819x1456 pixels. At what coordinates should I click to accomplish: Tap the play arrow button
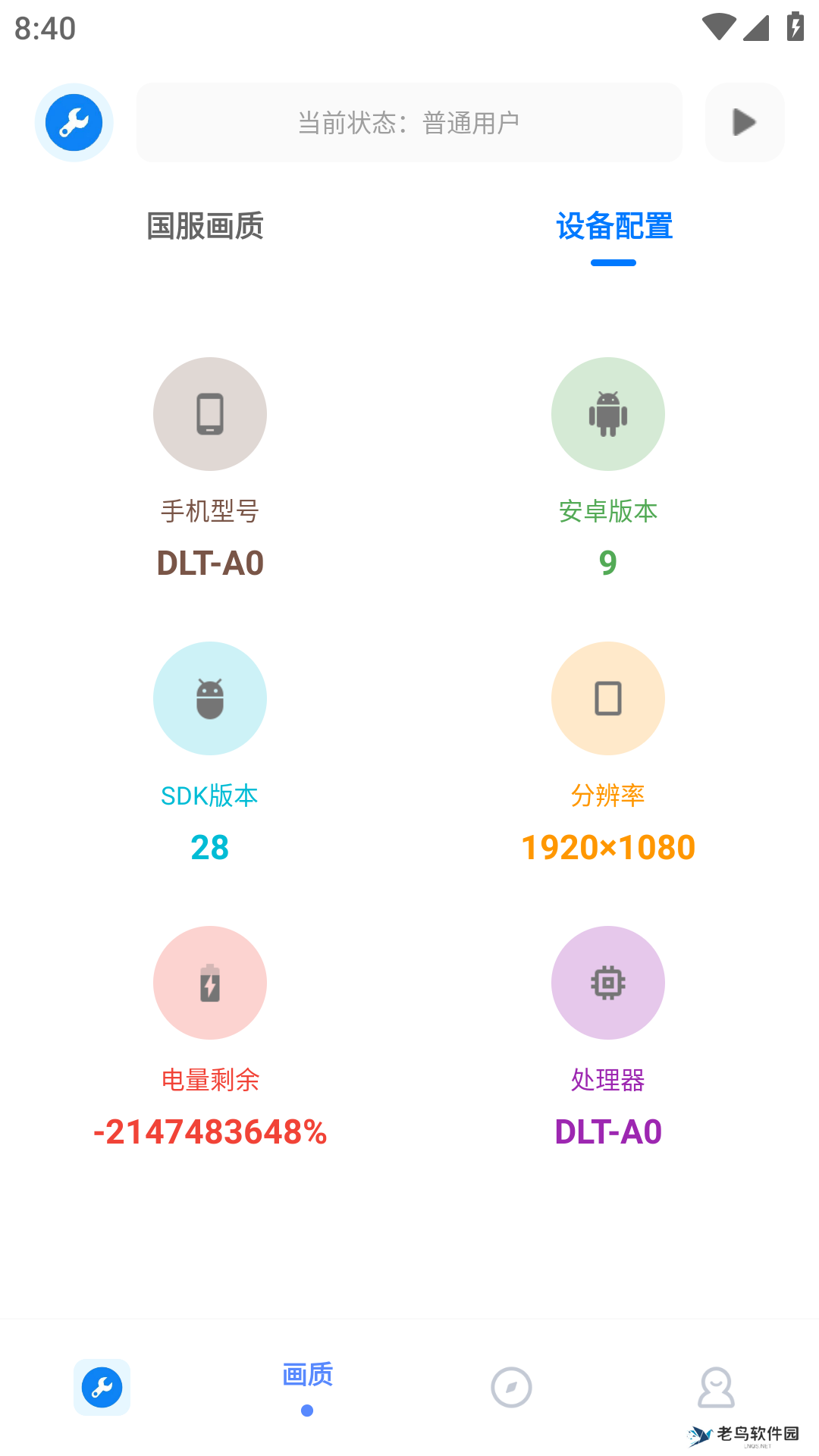pyautogui.click(x=744, y=122)
